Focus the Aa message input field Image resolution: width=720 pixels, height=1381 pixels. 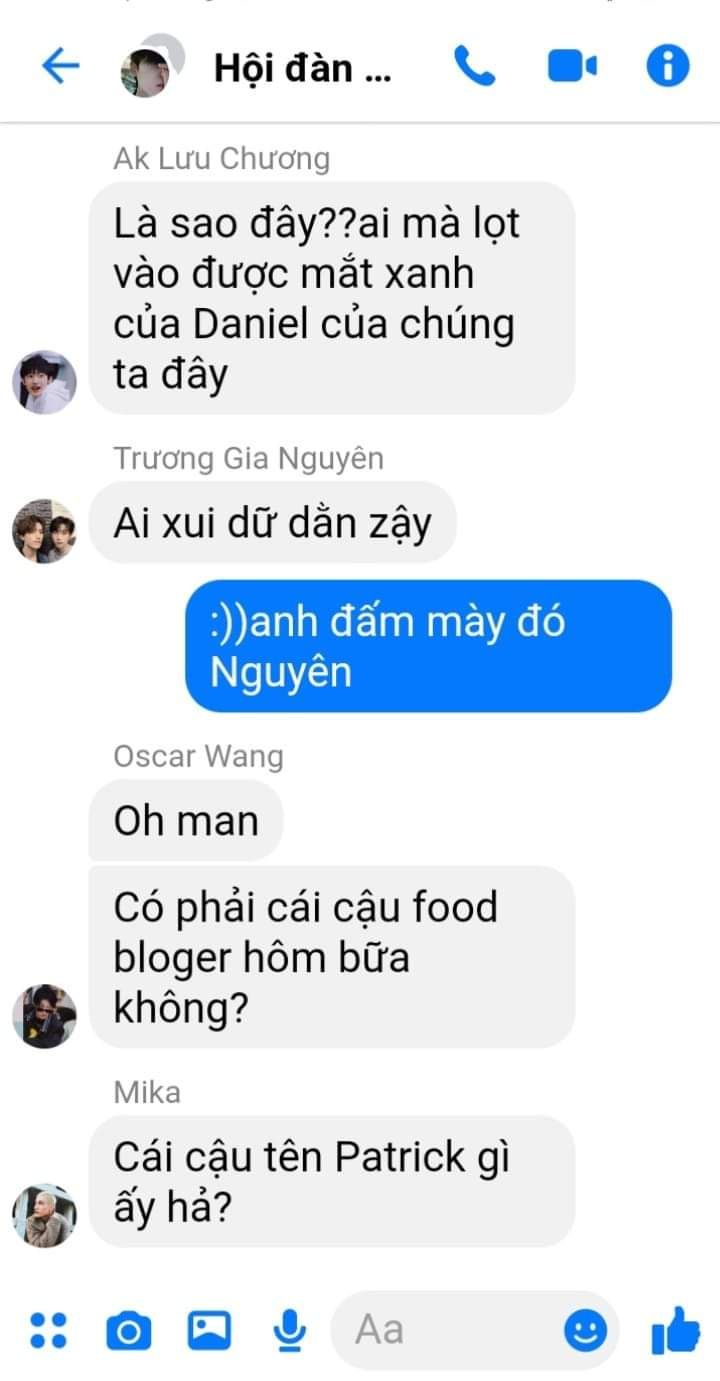(450, 1329)
